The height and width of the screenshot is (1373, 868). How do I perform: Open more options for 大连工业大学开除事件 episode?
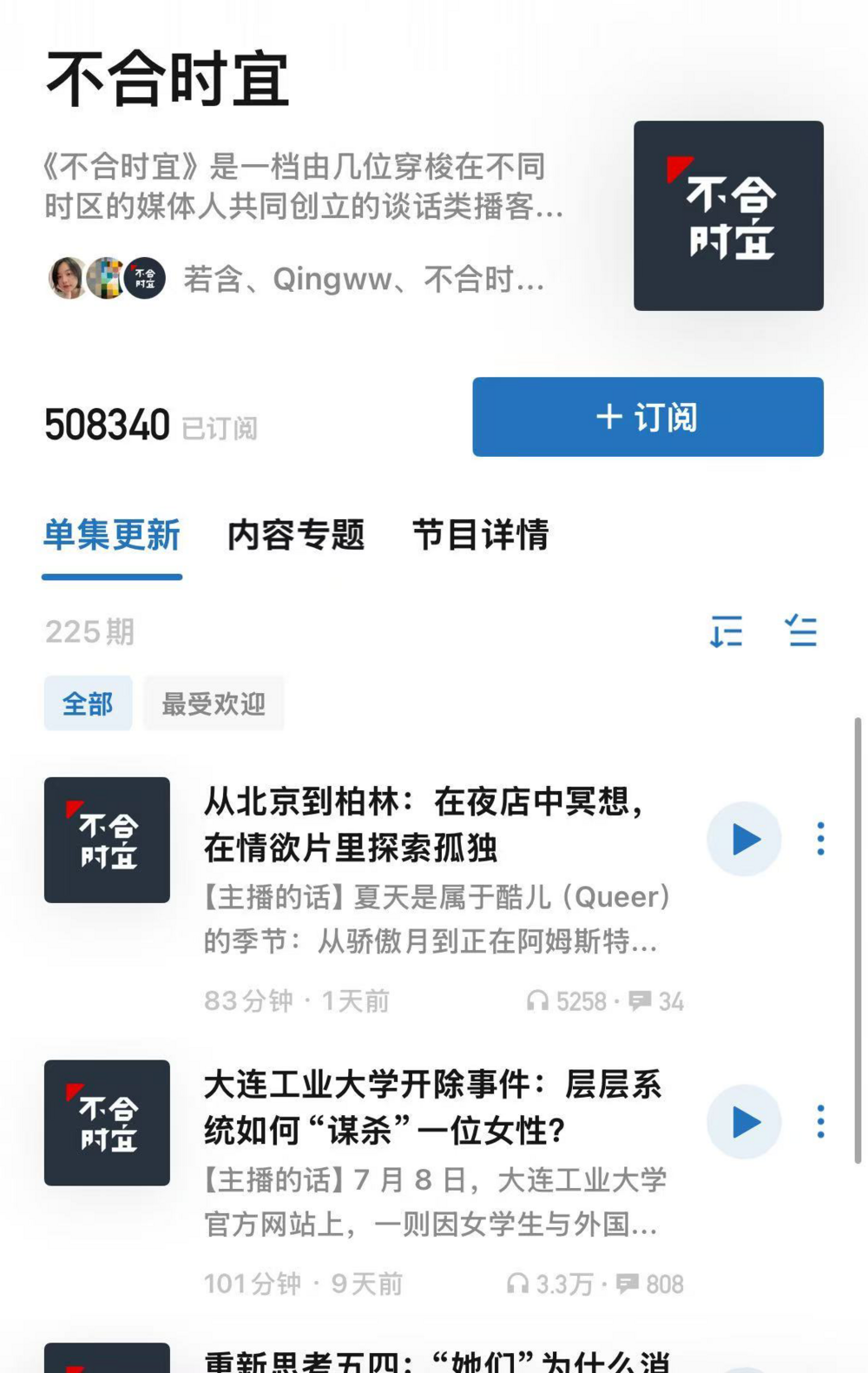pyautogui.click(x=820, y=1122)
